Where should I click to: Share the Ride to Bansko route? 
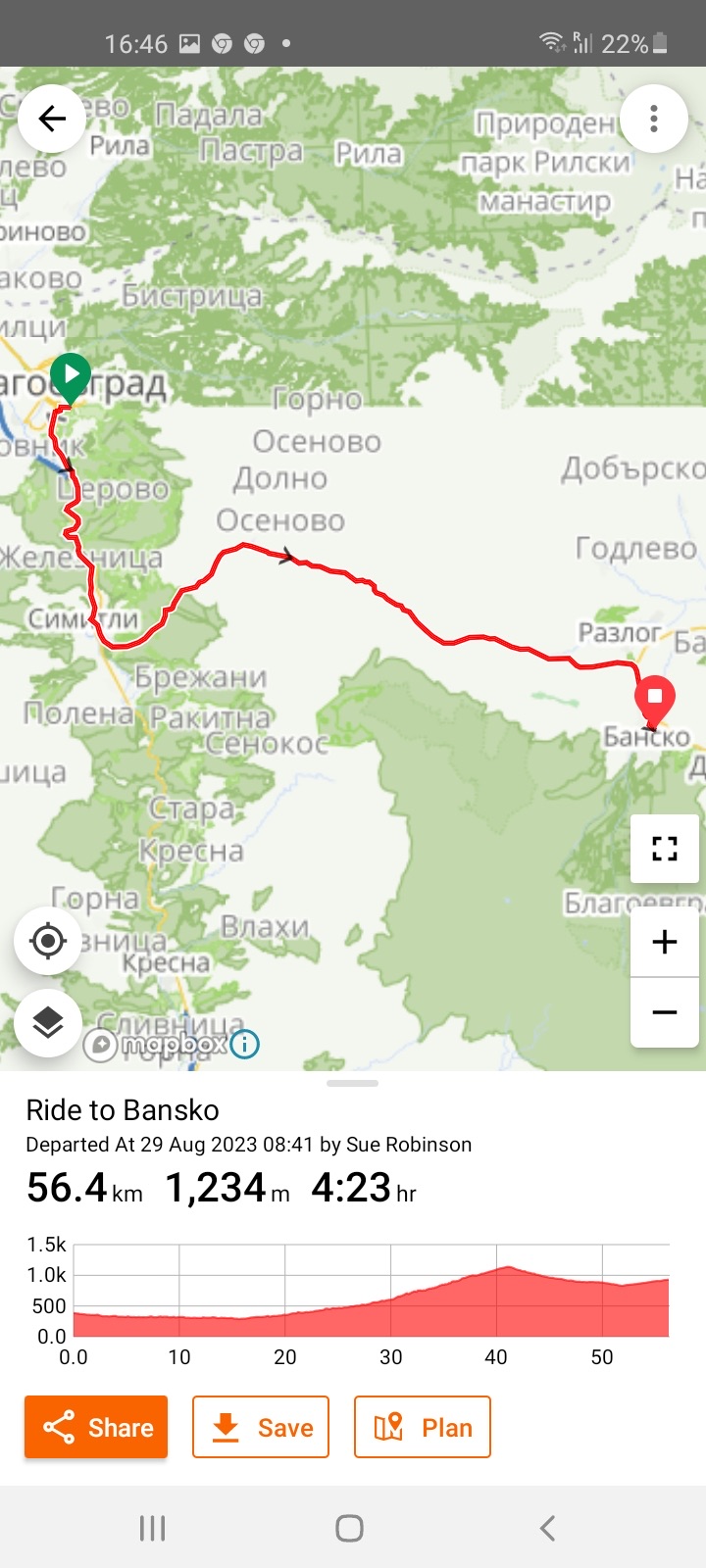[96, 1427]
